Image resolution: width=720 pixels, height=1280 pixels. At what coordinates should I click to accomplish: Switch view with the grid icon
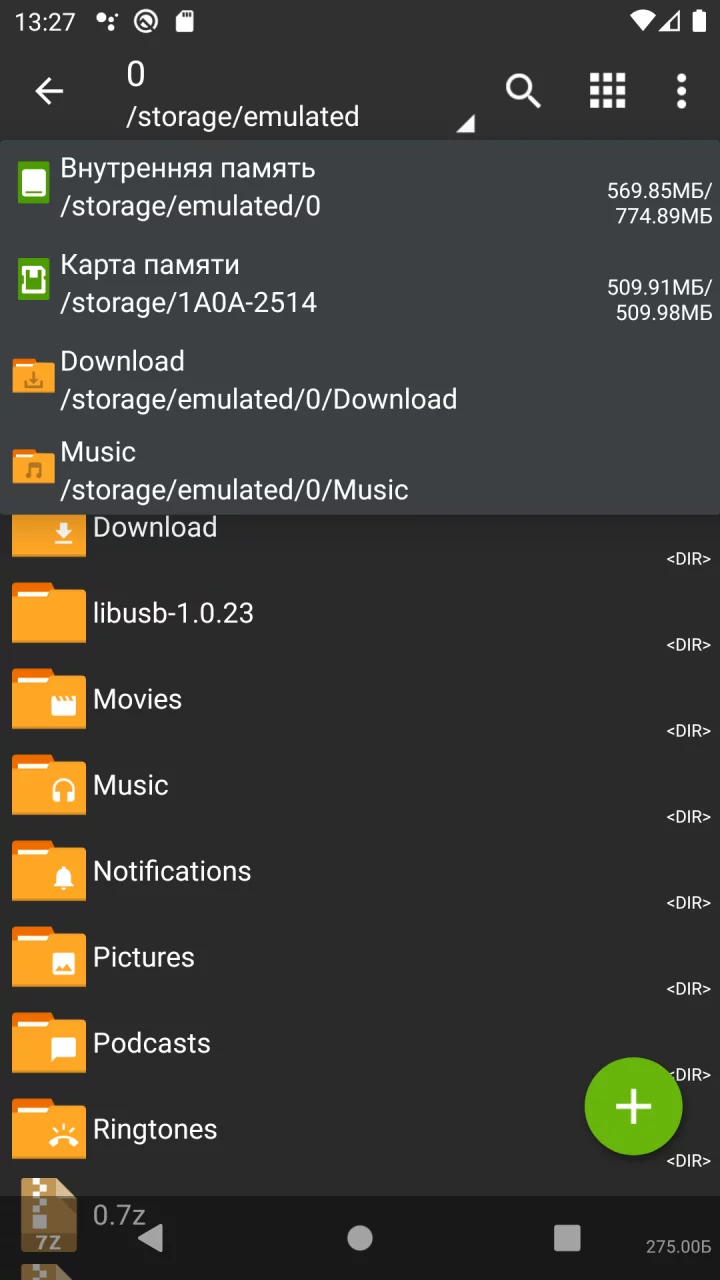tap(607, 92)
